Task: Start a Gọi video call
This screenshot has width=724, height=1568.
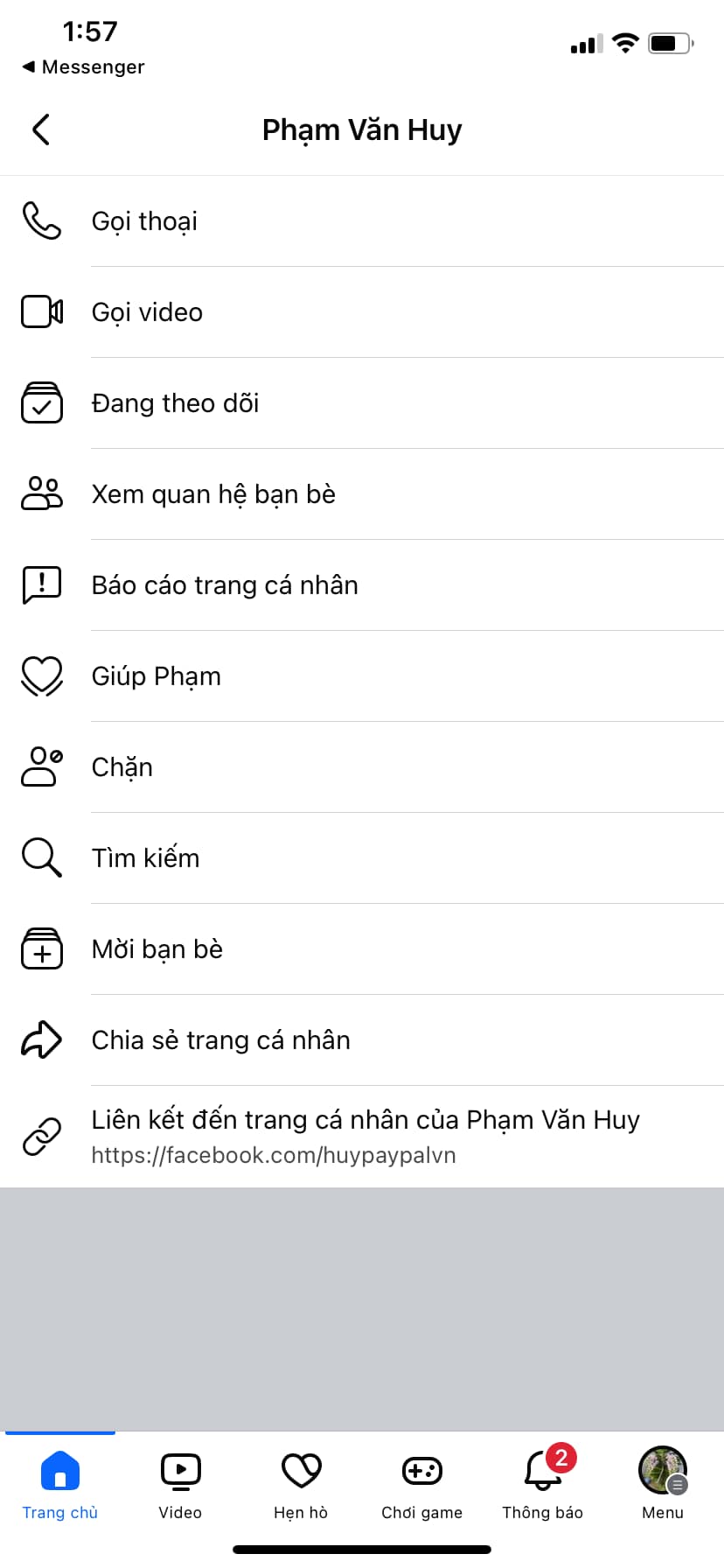Action: point(147,312)
